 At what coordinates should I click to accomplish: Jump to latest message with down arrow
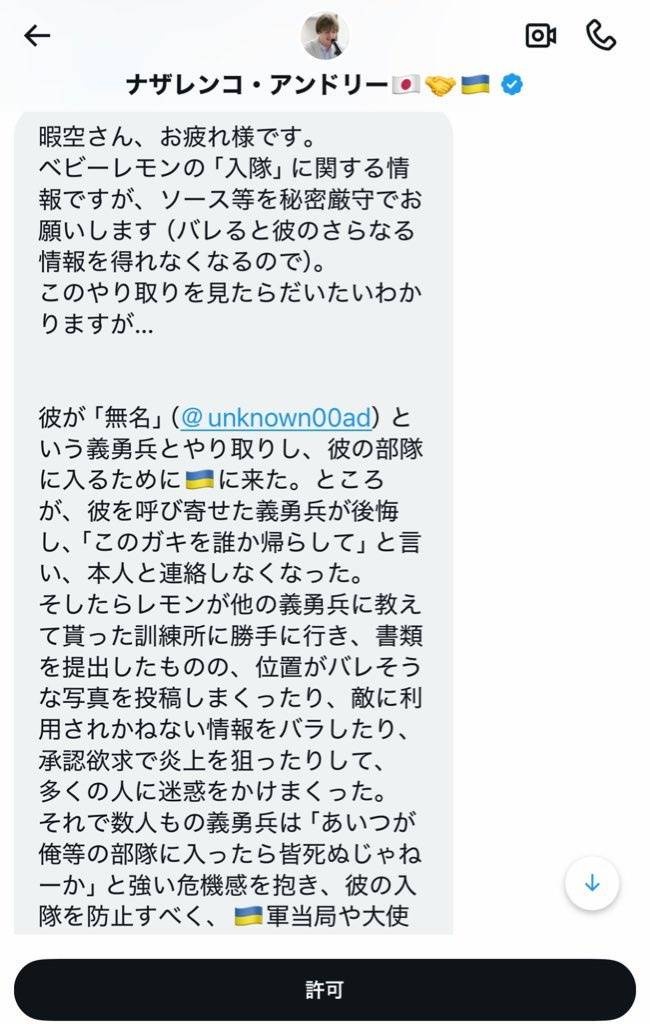pos(592,883)
